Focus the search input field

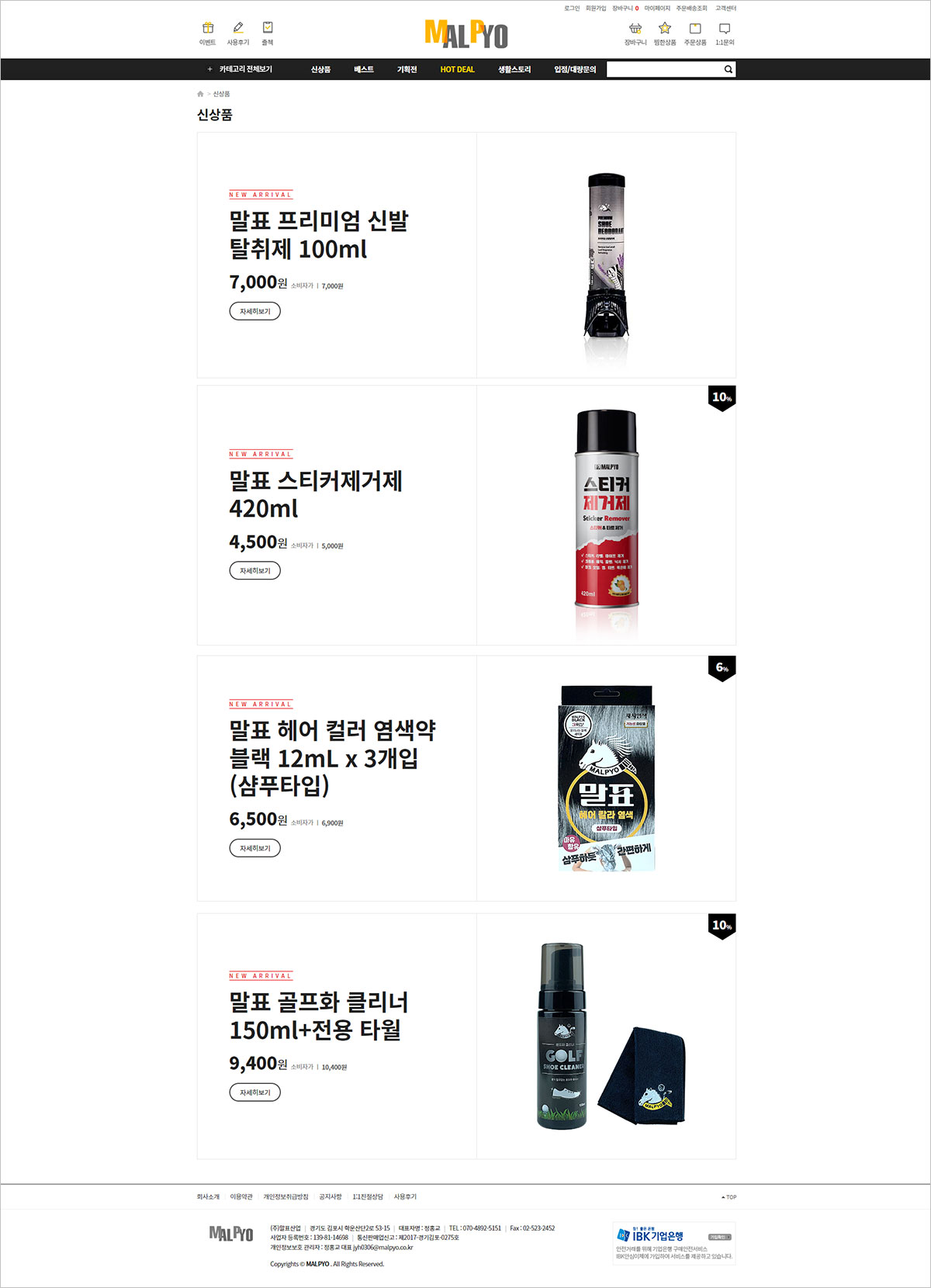tap(663, 69)
